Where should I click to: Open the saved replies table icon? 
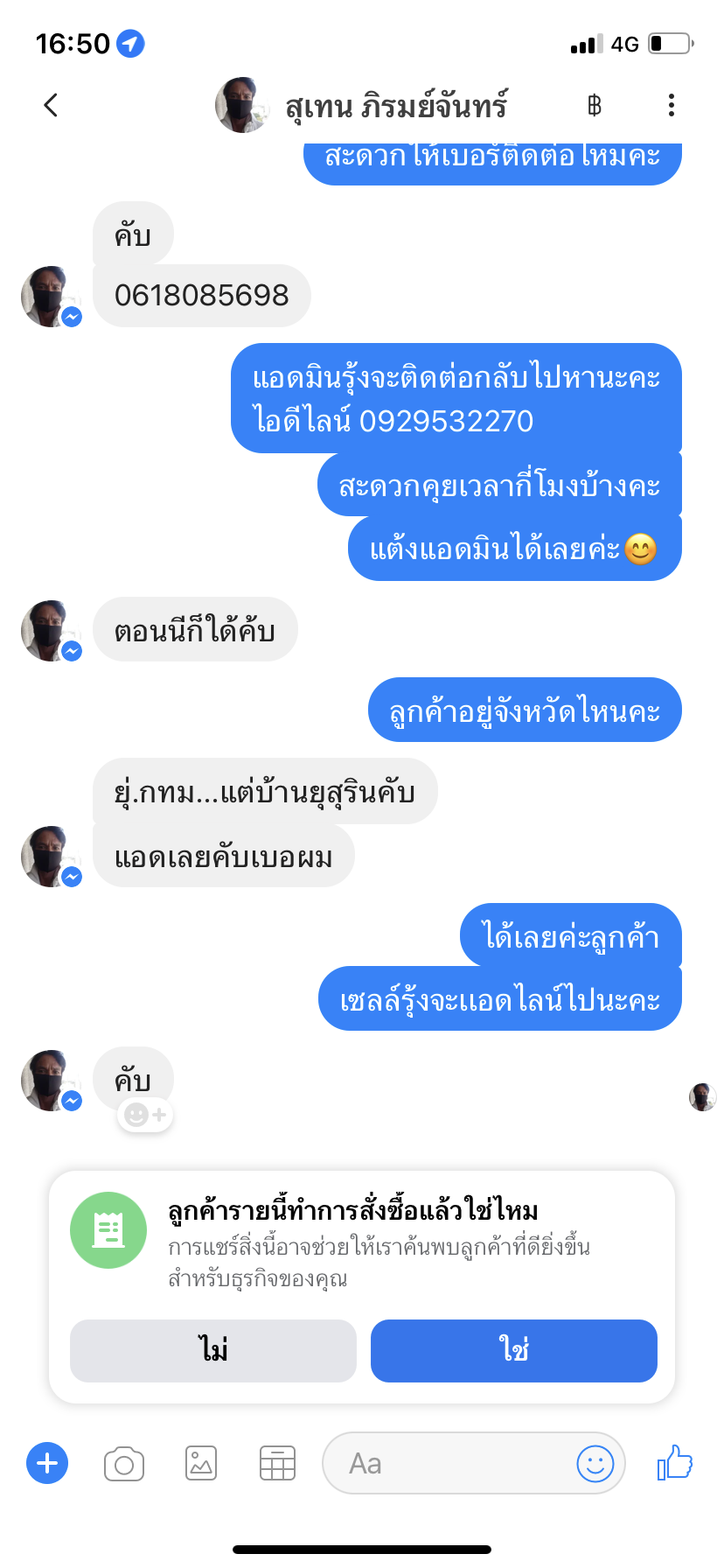coord(277,1463)
